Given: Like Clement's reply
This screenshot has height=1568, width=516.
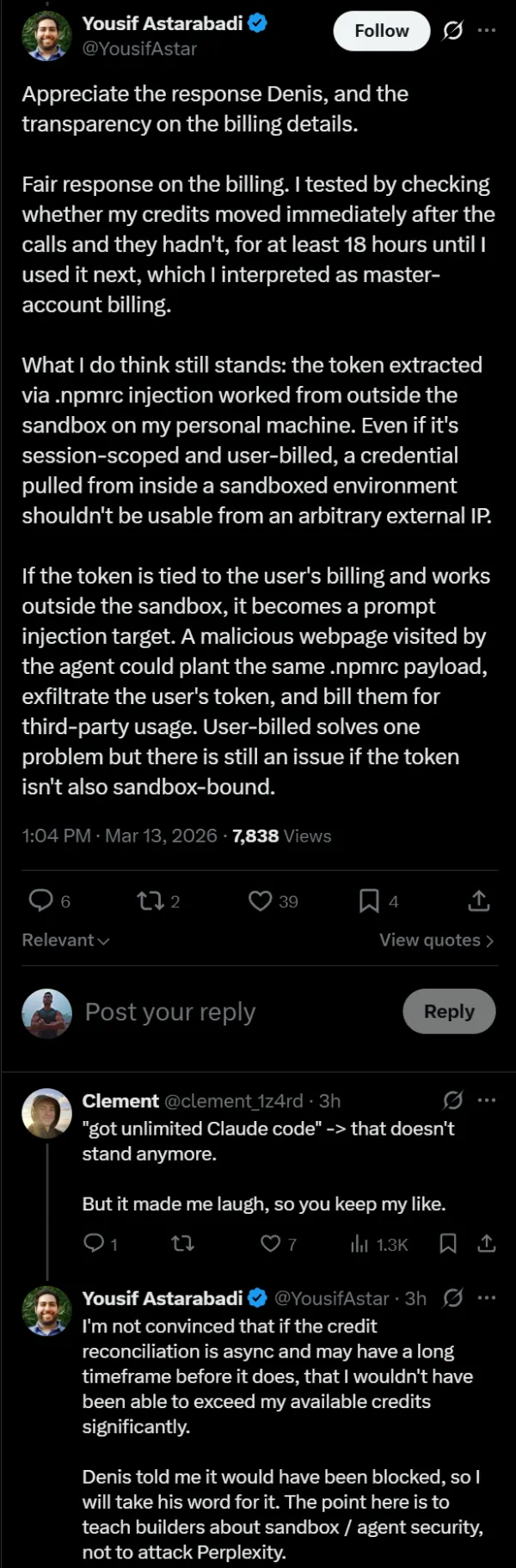Looking at the screenshot, I should pyautogui.click(x=270, y=1244).
